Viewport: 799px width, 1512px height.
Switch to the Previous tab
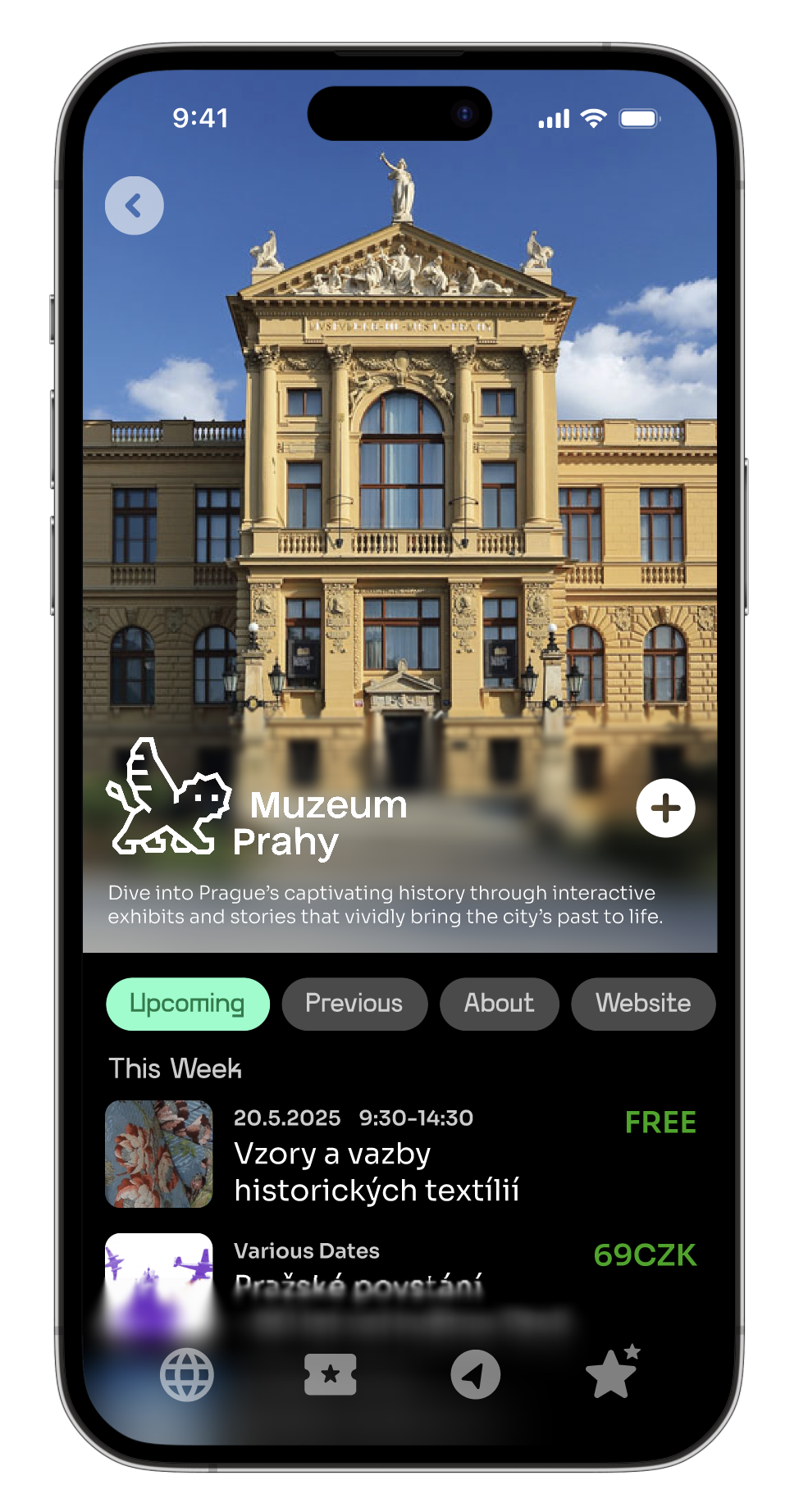click(x=354, y=1004)
